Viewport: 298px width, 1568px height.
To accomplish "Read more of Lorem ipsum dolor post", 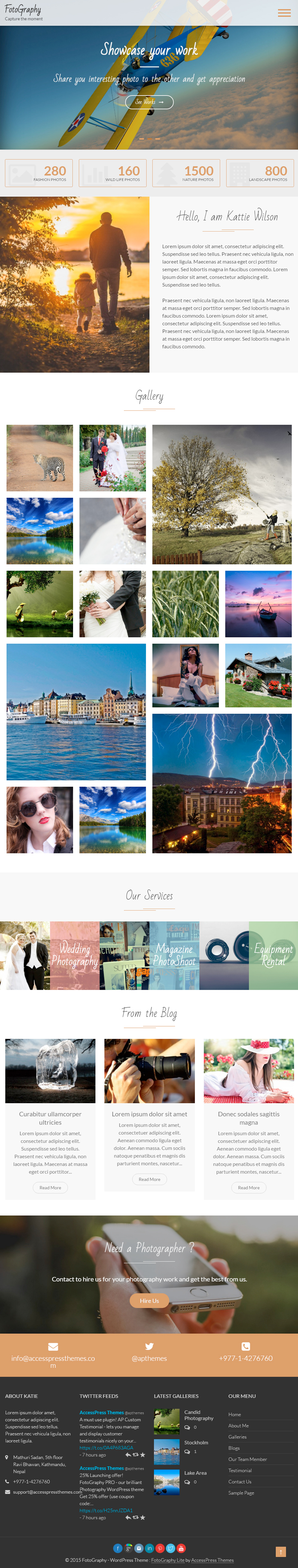I will [x=149, y=1179].
